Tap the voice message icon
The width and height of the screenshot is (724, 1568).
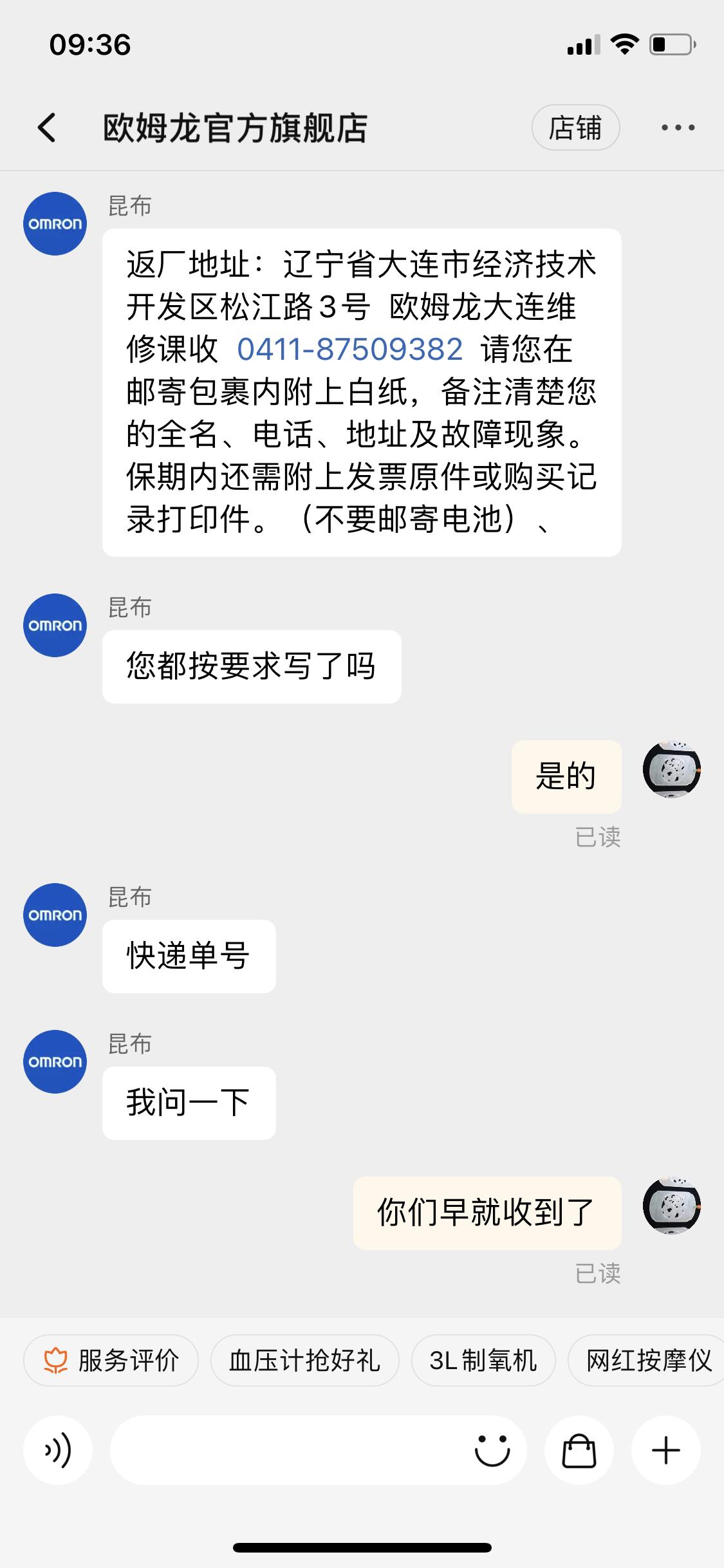click(58, 1451)
